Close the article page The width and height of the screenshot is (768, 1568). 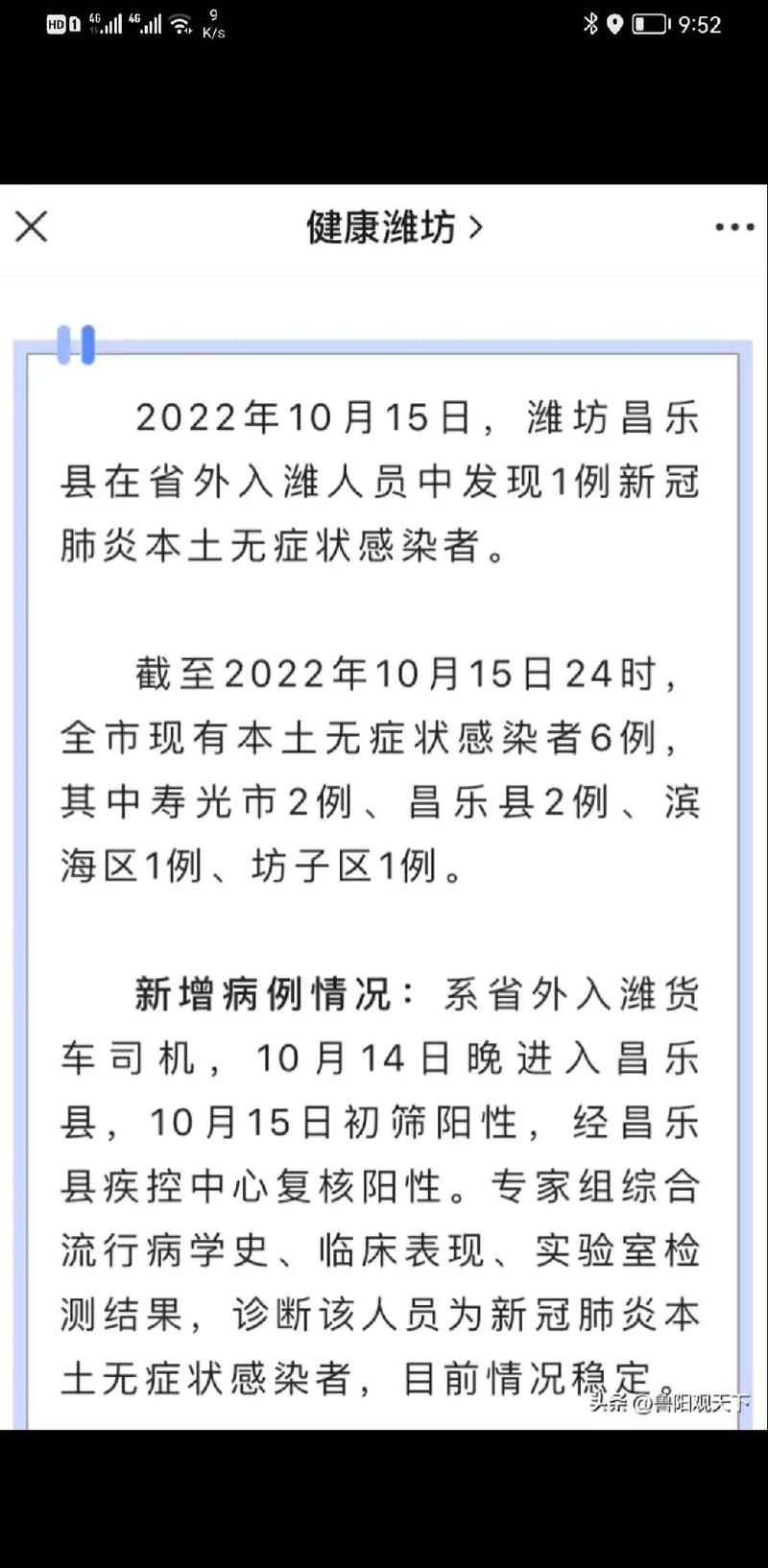(x=32, y=227)
